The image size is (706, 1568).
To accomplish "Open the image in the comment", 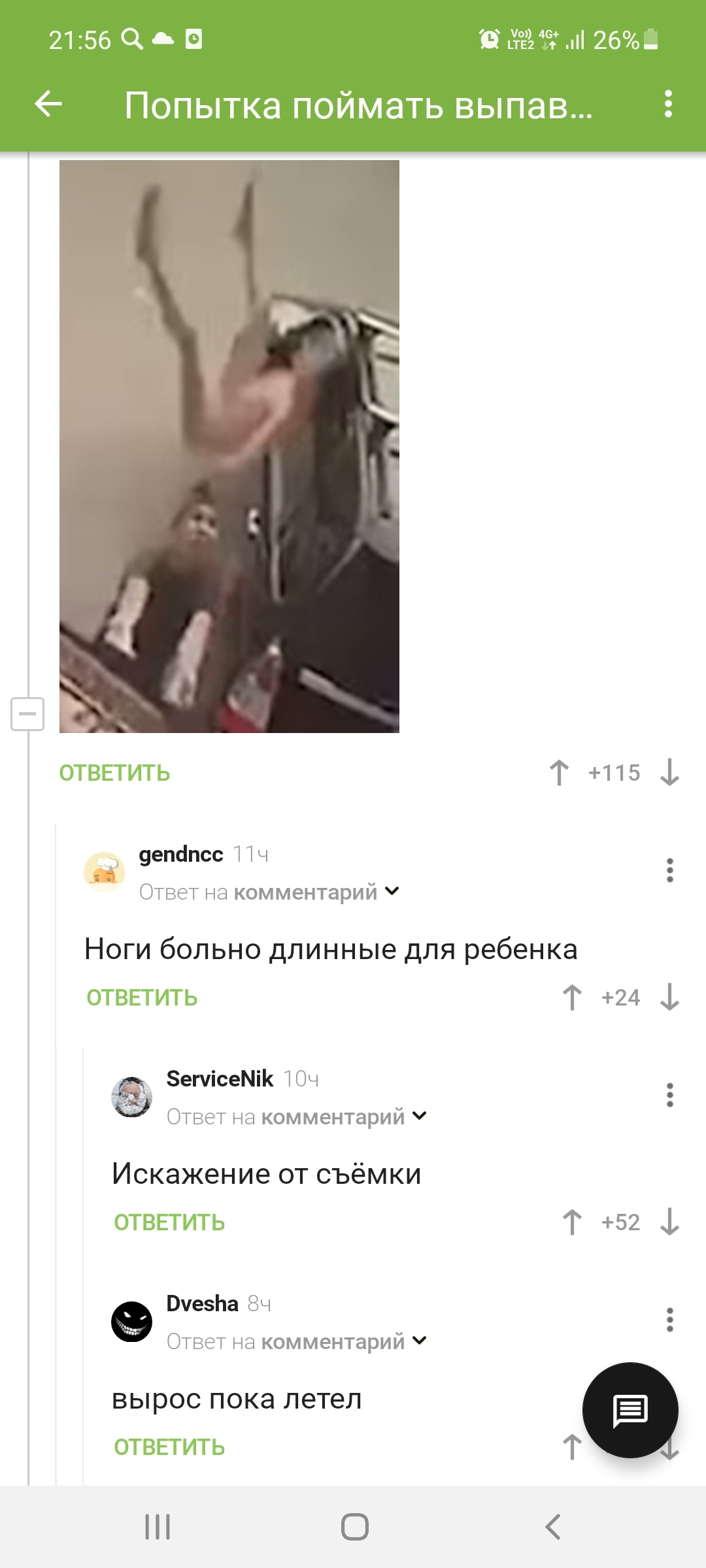I will [x=229, y=446].
